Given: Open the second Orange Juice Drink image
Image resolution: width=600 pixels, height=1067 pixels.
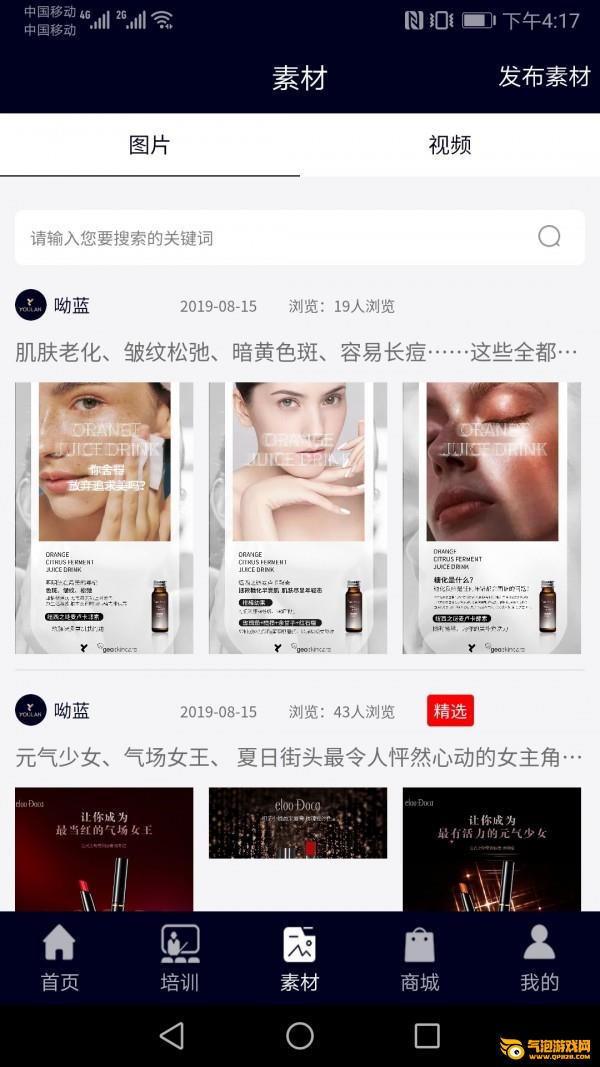Looking at the screenshot, I should 298,518.
